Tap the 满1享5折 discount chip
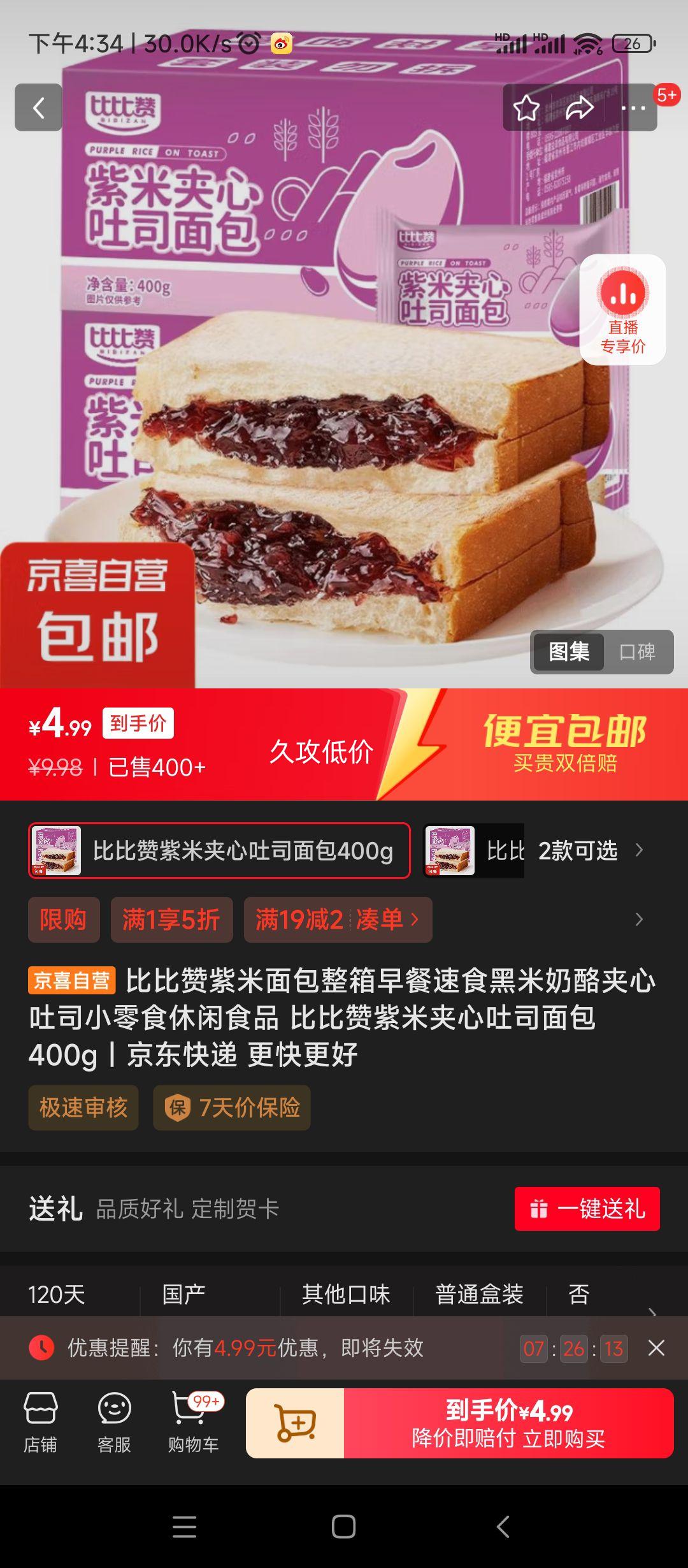688x1568 pixels. tap(171, 920)
